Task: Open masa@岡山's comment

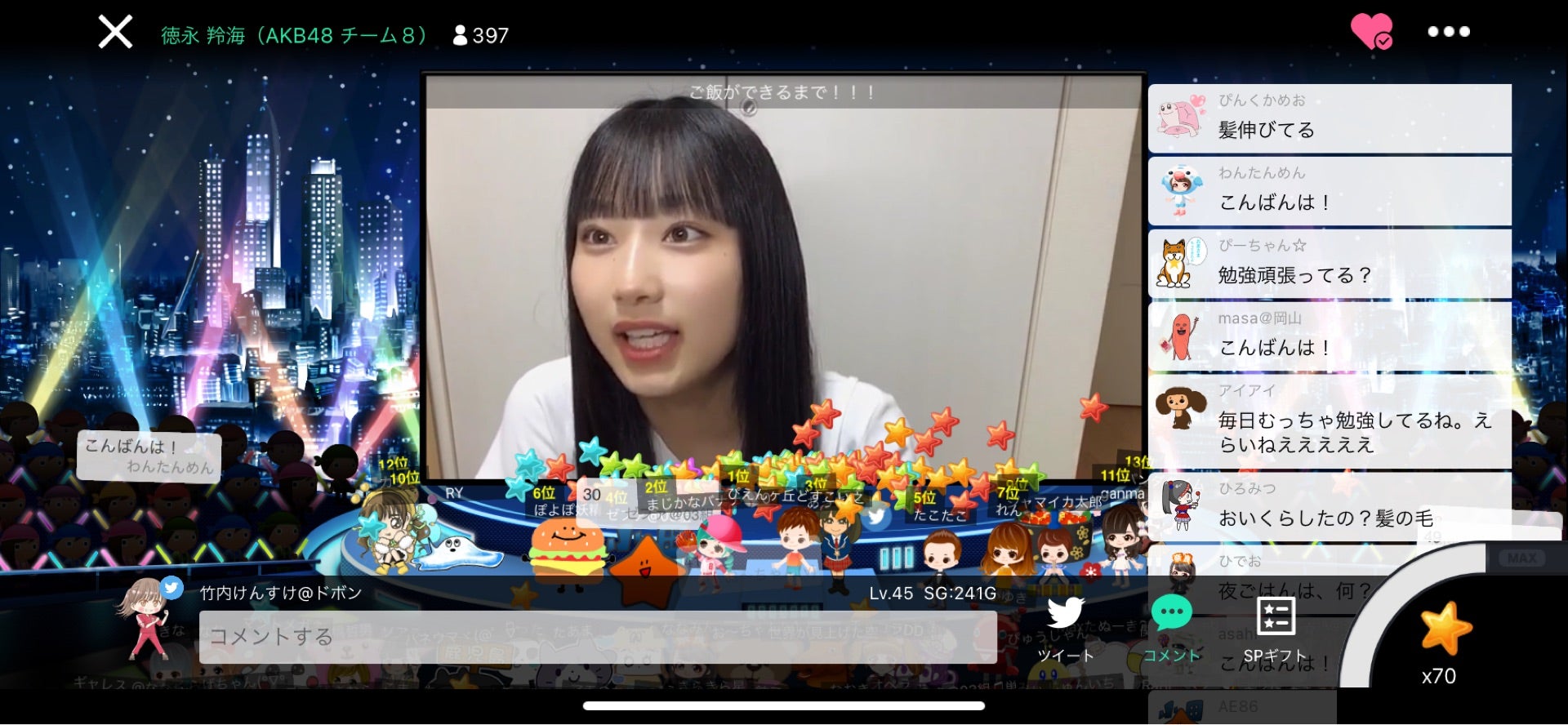Action: tap(1329, 336)
